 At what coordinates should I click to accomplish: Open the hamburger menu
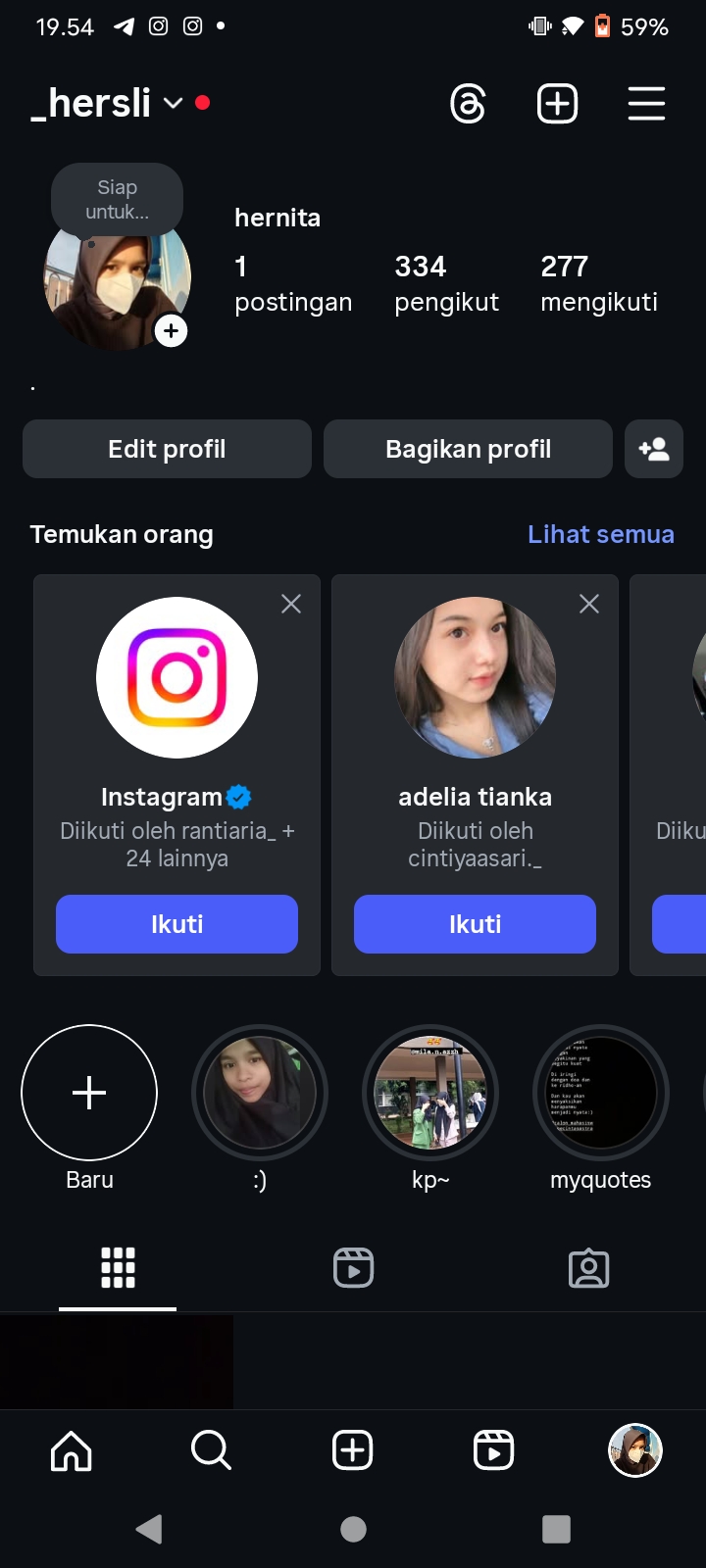(646, 104)
